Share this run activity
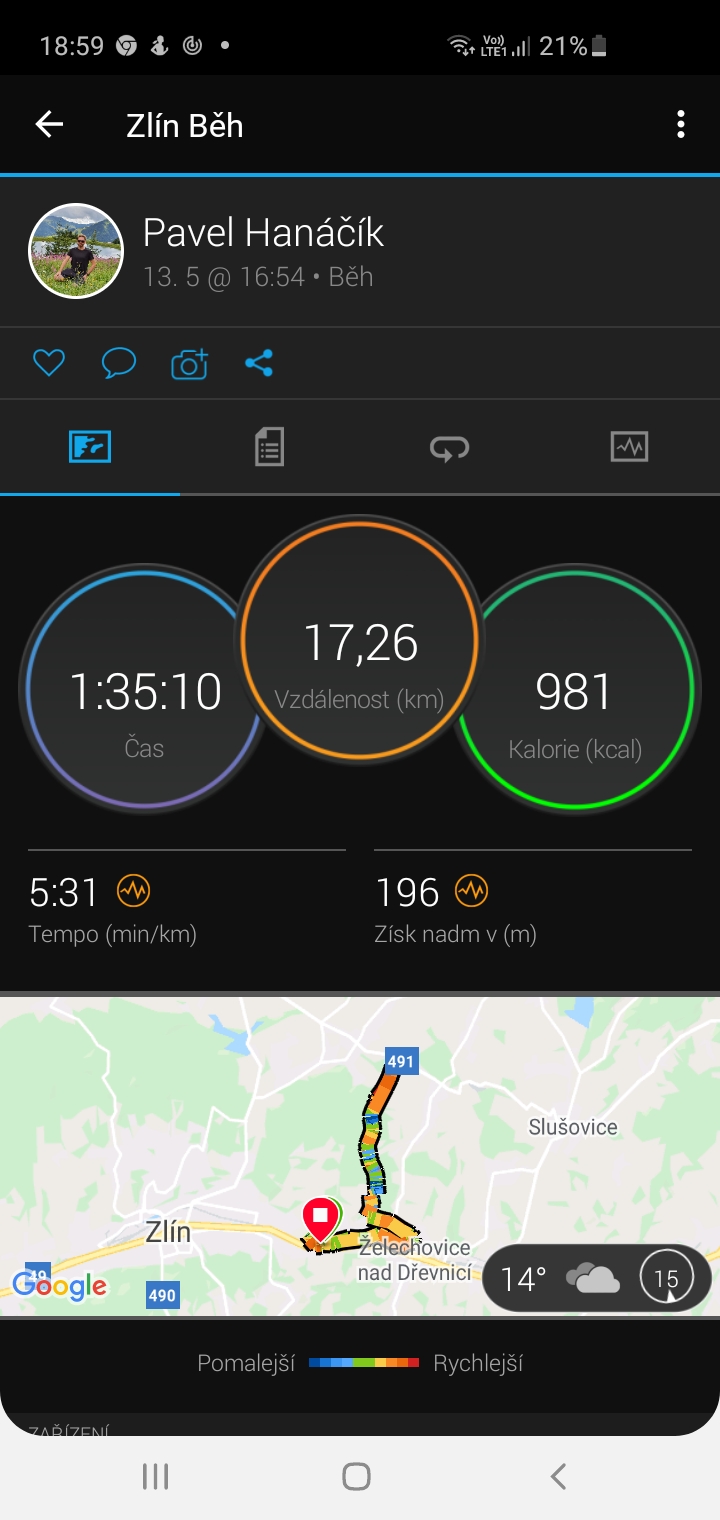 259,363
